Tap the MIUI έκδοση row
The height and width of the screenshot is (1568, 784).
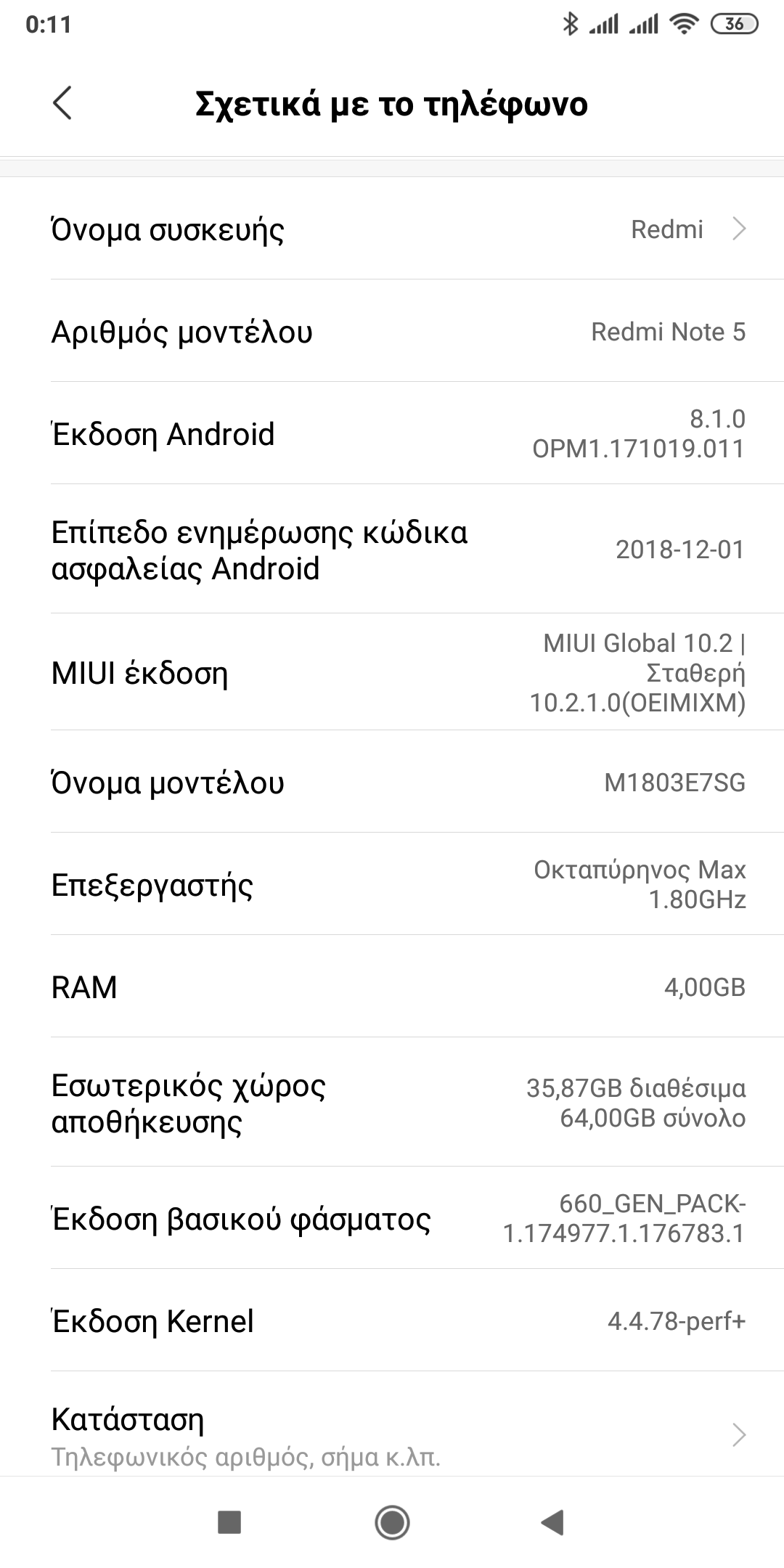392,673
